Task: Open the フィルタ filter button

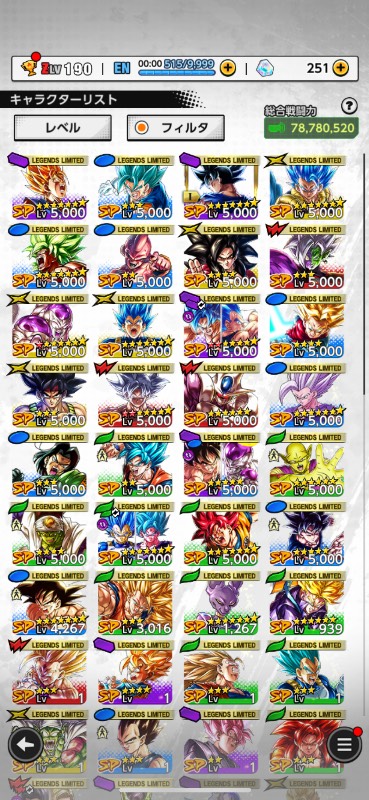Action: [x=176, y=128]
